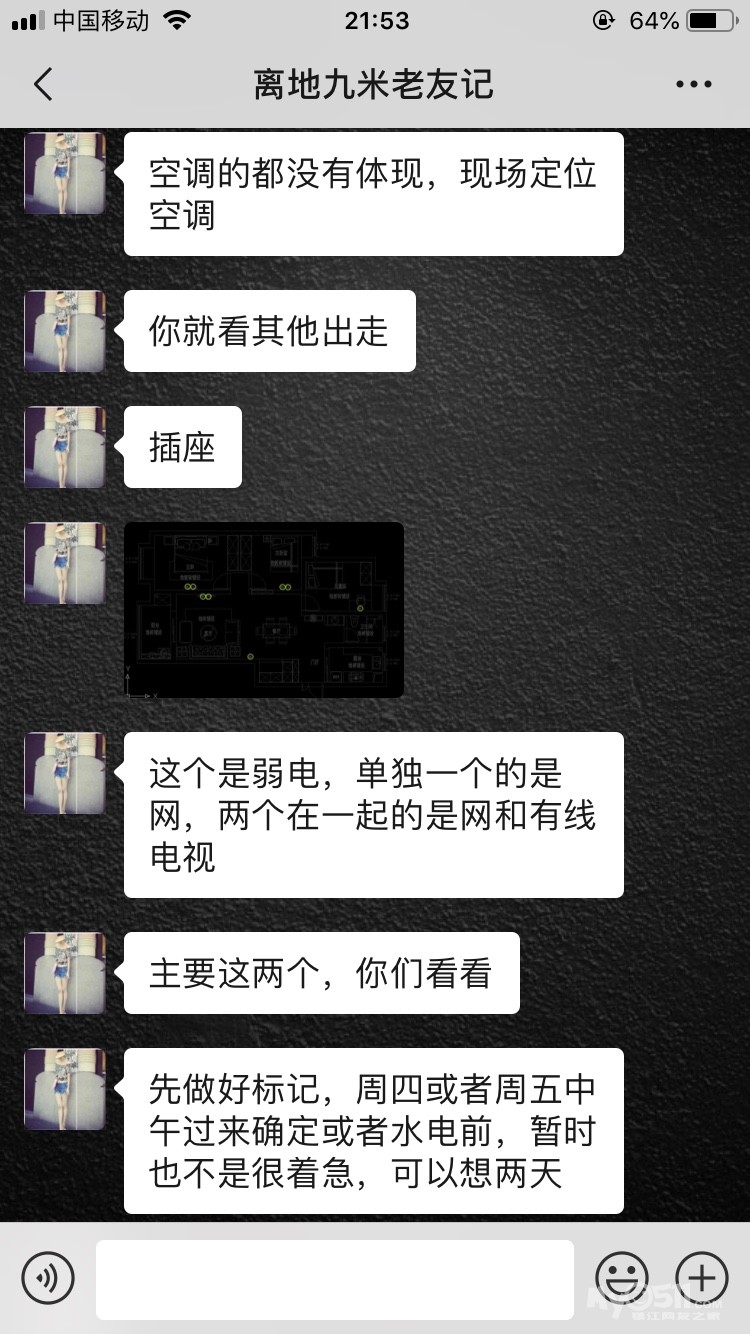Tap the avatar beside the 插座 message

[65, 447]
